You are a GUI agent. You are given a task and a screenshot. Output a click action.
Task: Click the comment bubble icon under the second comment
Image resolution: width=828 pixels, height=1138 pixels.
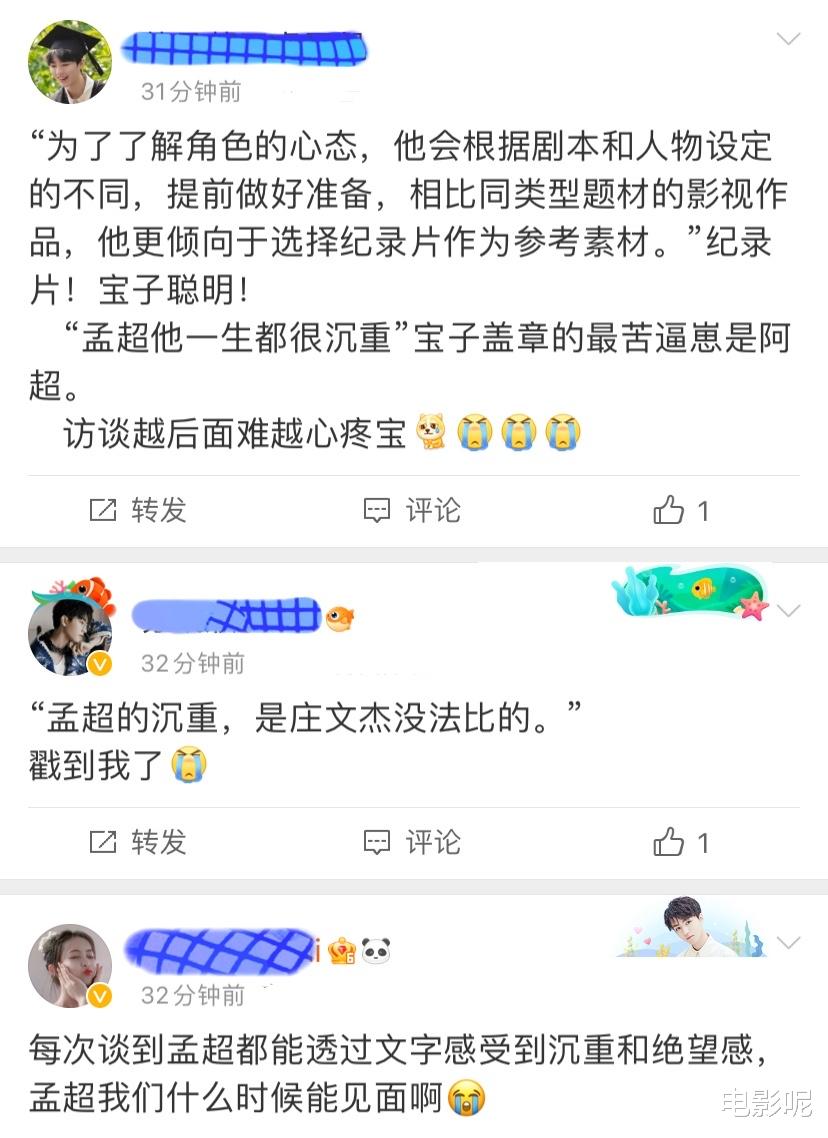[376, 843]
